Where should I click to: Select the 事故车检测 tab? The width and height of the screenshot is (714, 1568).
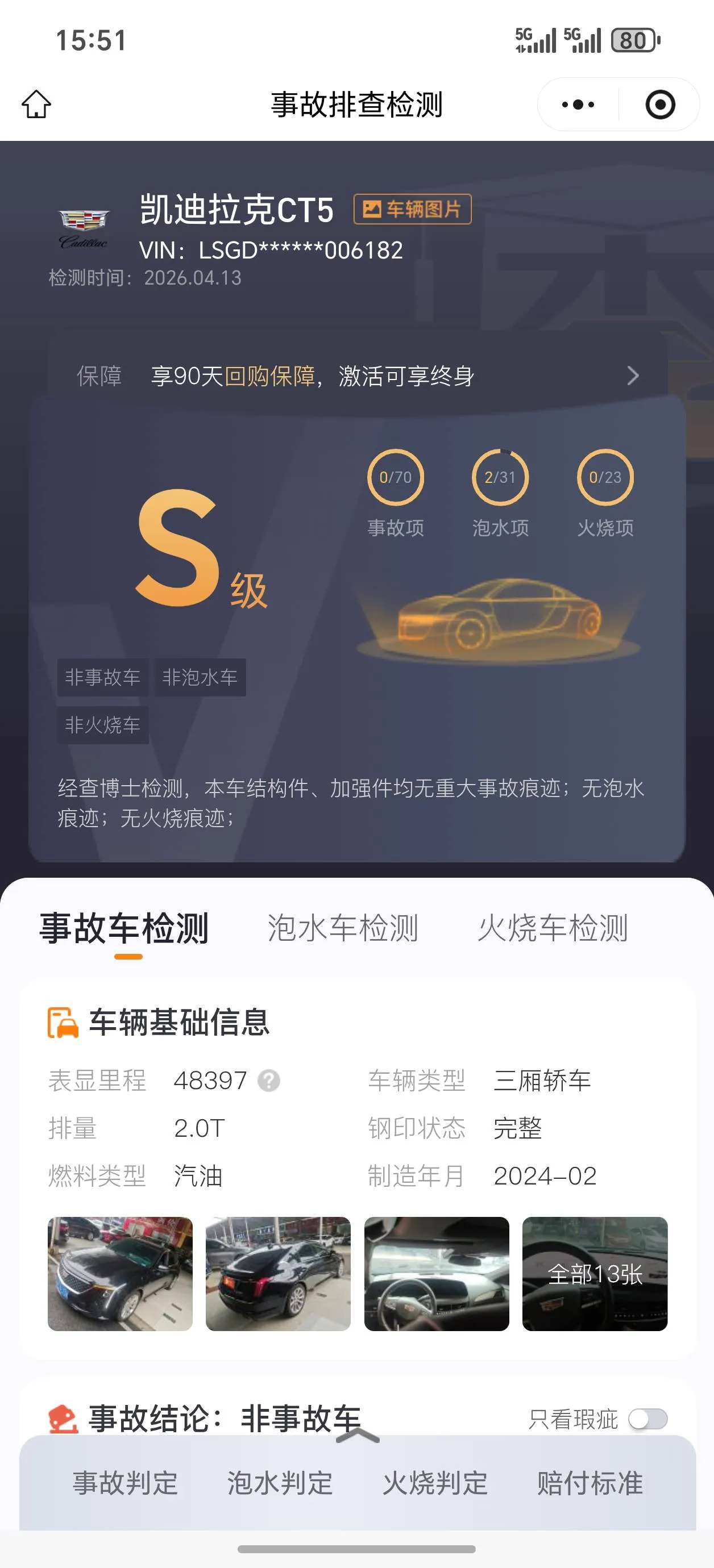click(124, 928)
